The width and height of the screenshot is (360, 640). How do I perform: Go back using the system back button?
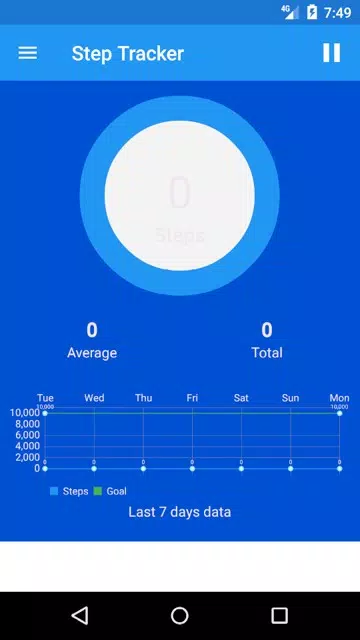click(x=80, y=615)
